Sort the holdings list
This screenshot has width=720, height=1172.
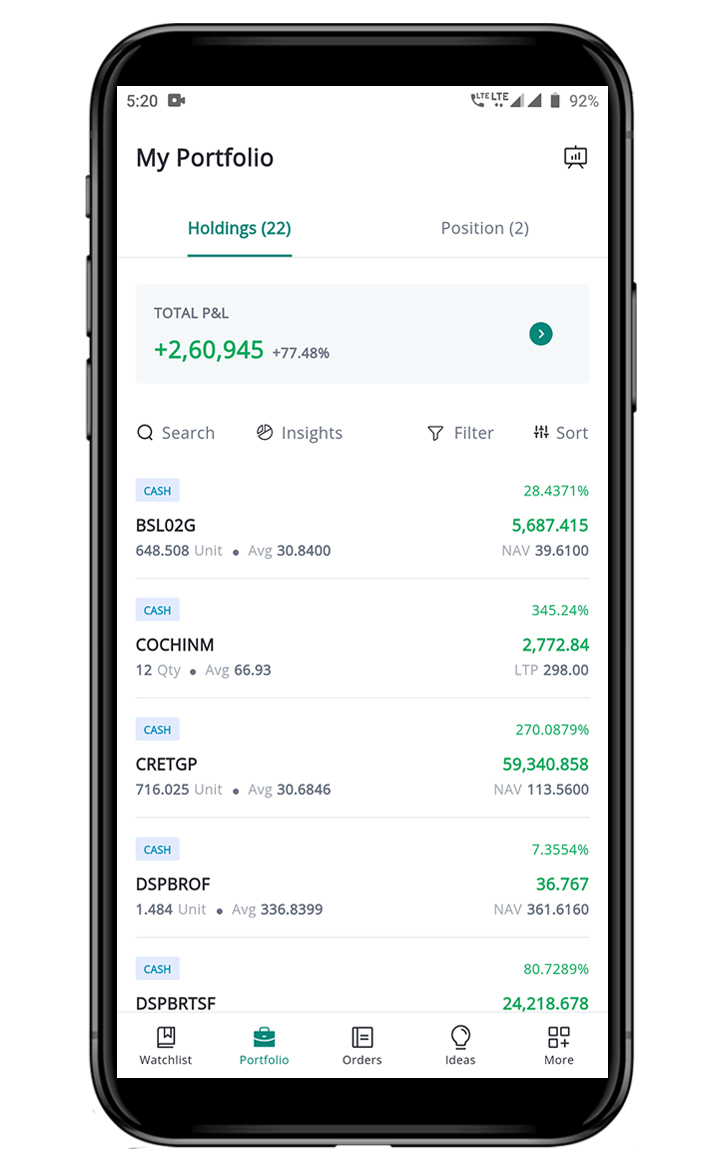(560, 433)
